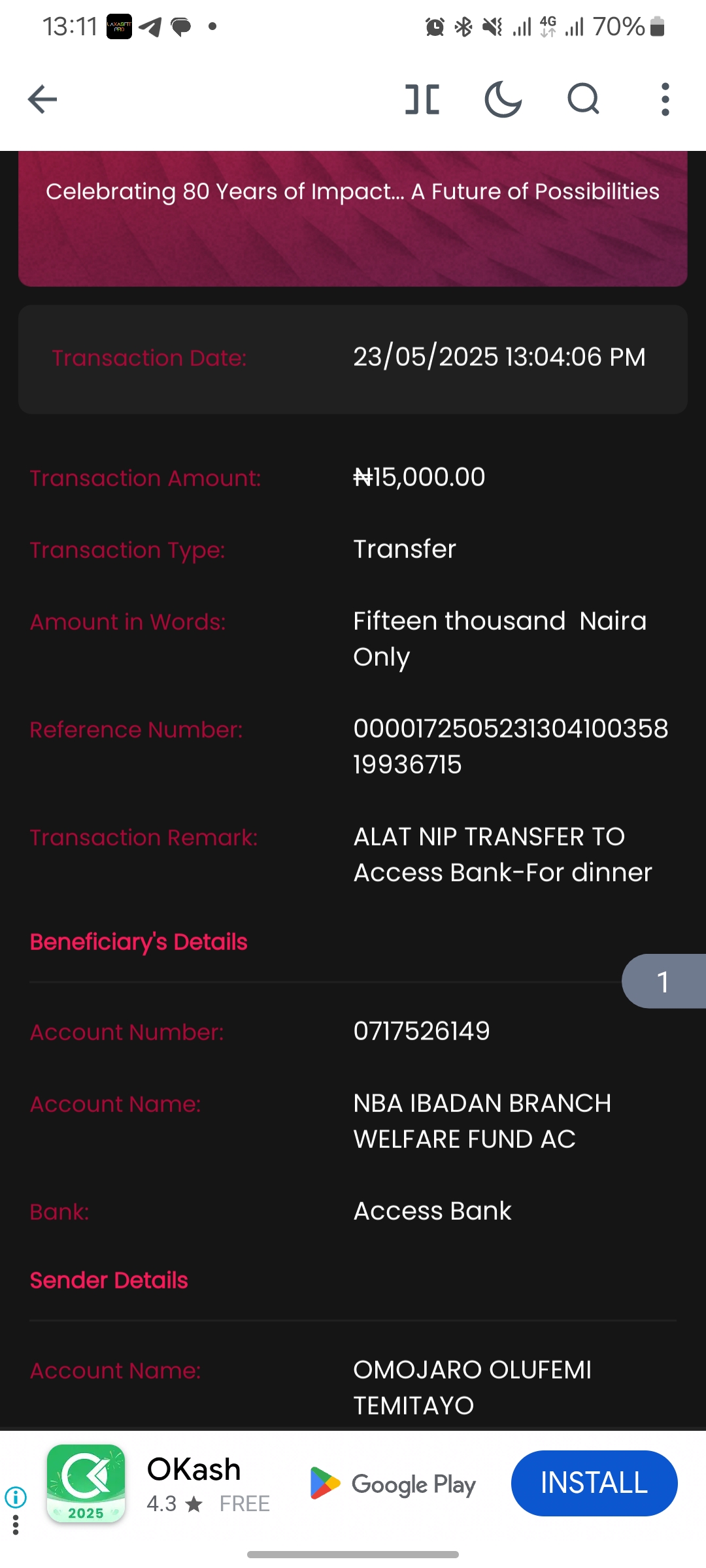Viewport: 706px width, 1568px height.
Task: Toggle night mode with the moon icon
Action: pyautogui.click(x=503, y=99)
